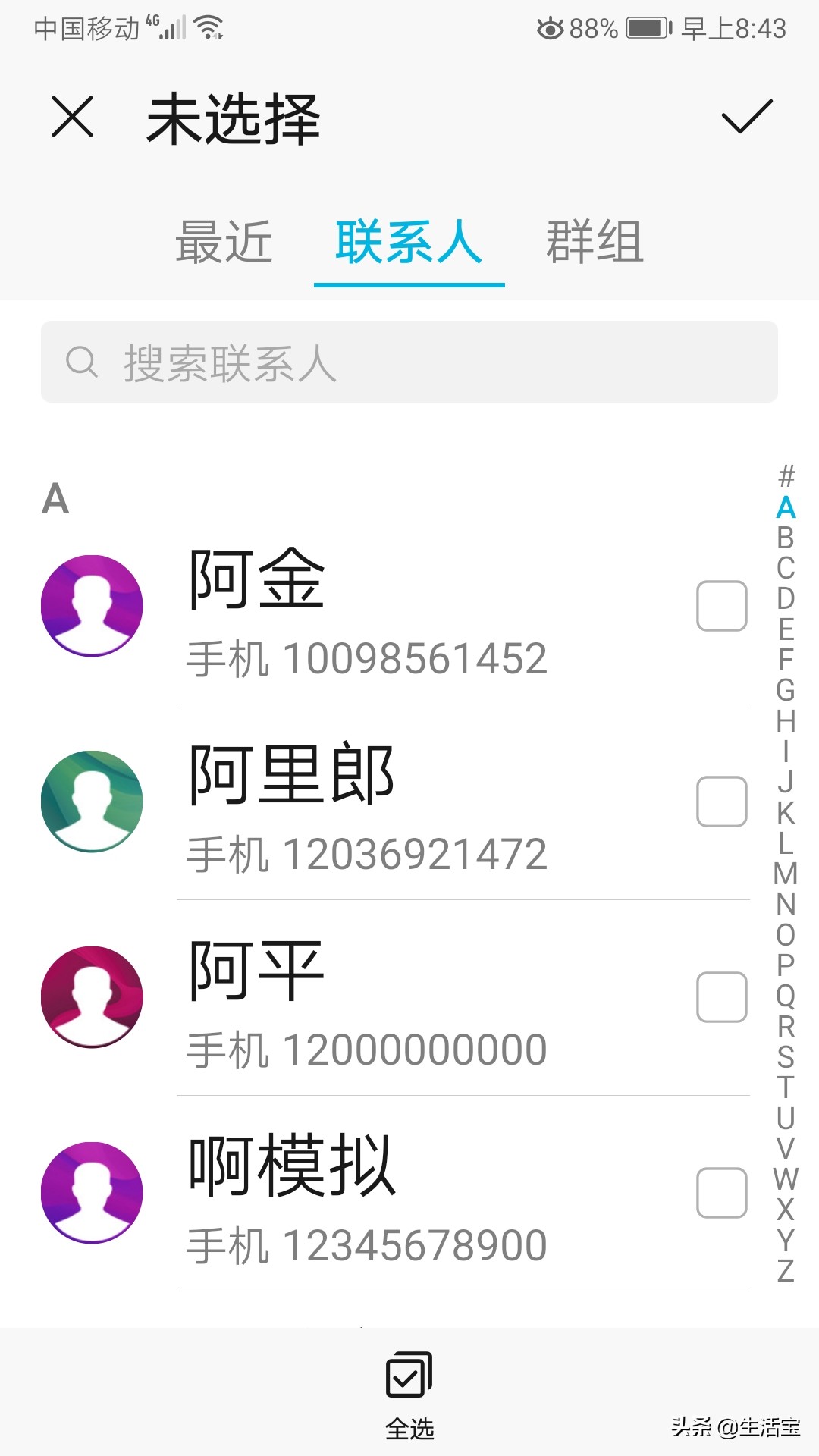Close the contact selection screen
819x1456 pixels.
tap(73, 117)
